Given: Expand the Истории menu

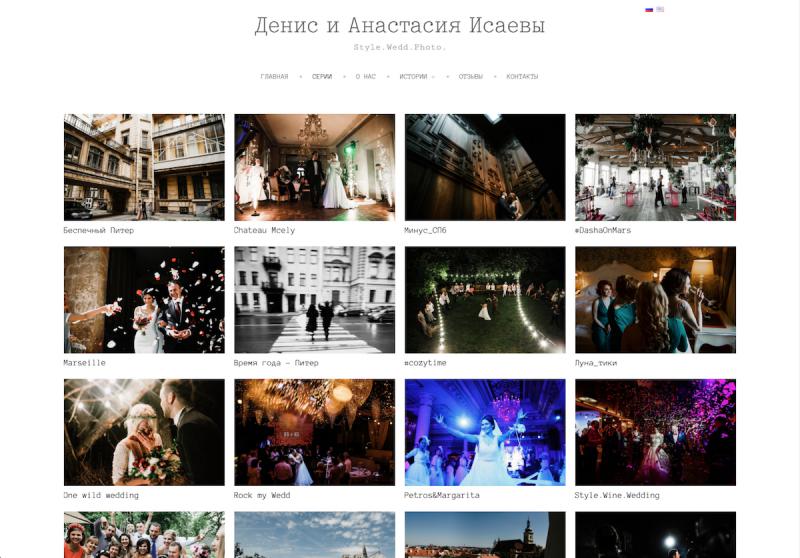Looking at the screenshot, I should [415, 77].
